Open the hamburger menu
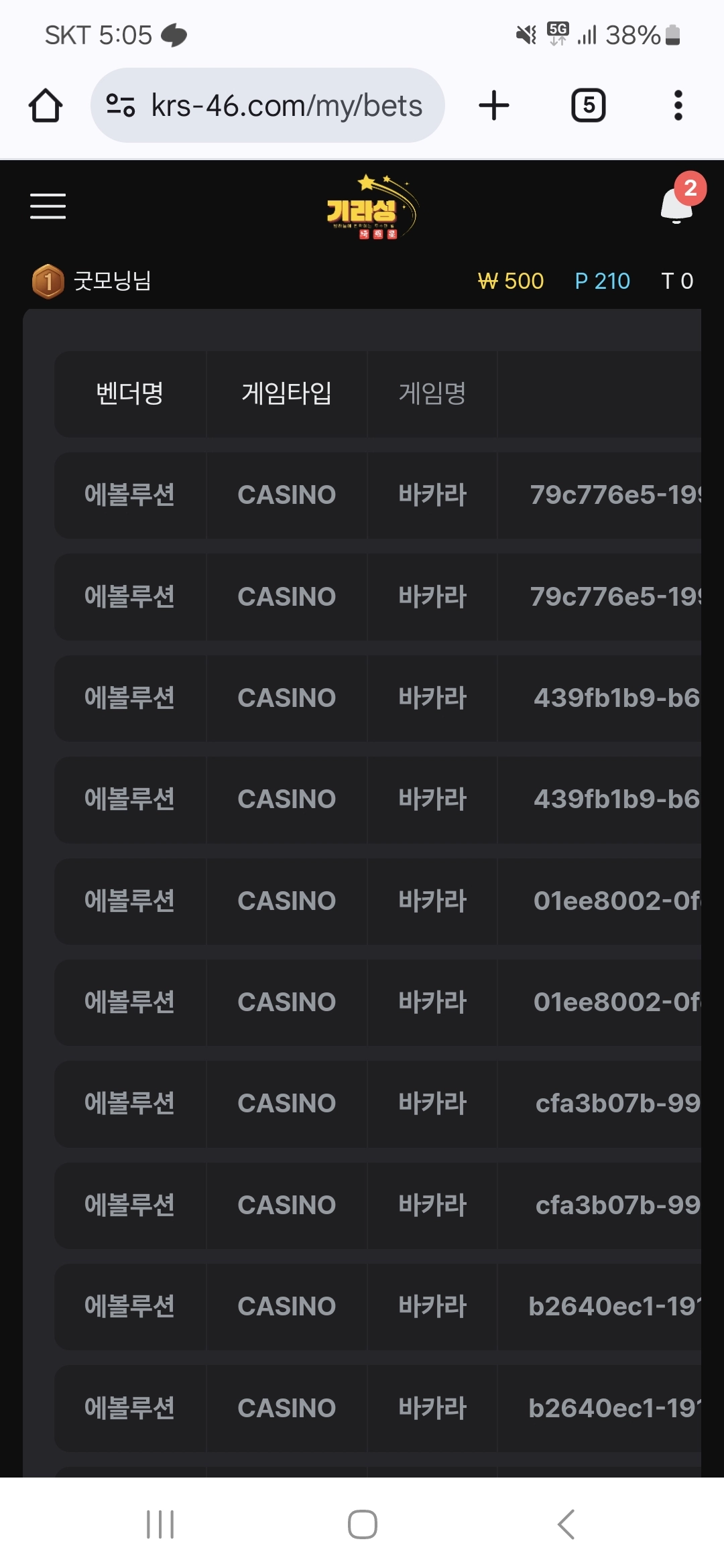The height and width of the screenshot is (1568, 724). tap(48, 206)
